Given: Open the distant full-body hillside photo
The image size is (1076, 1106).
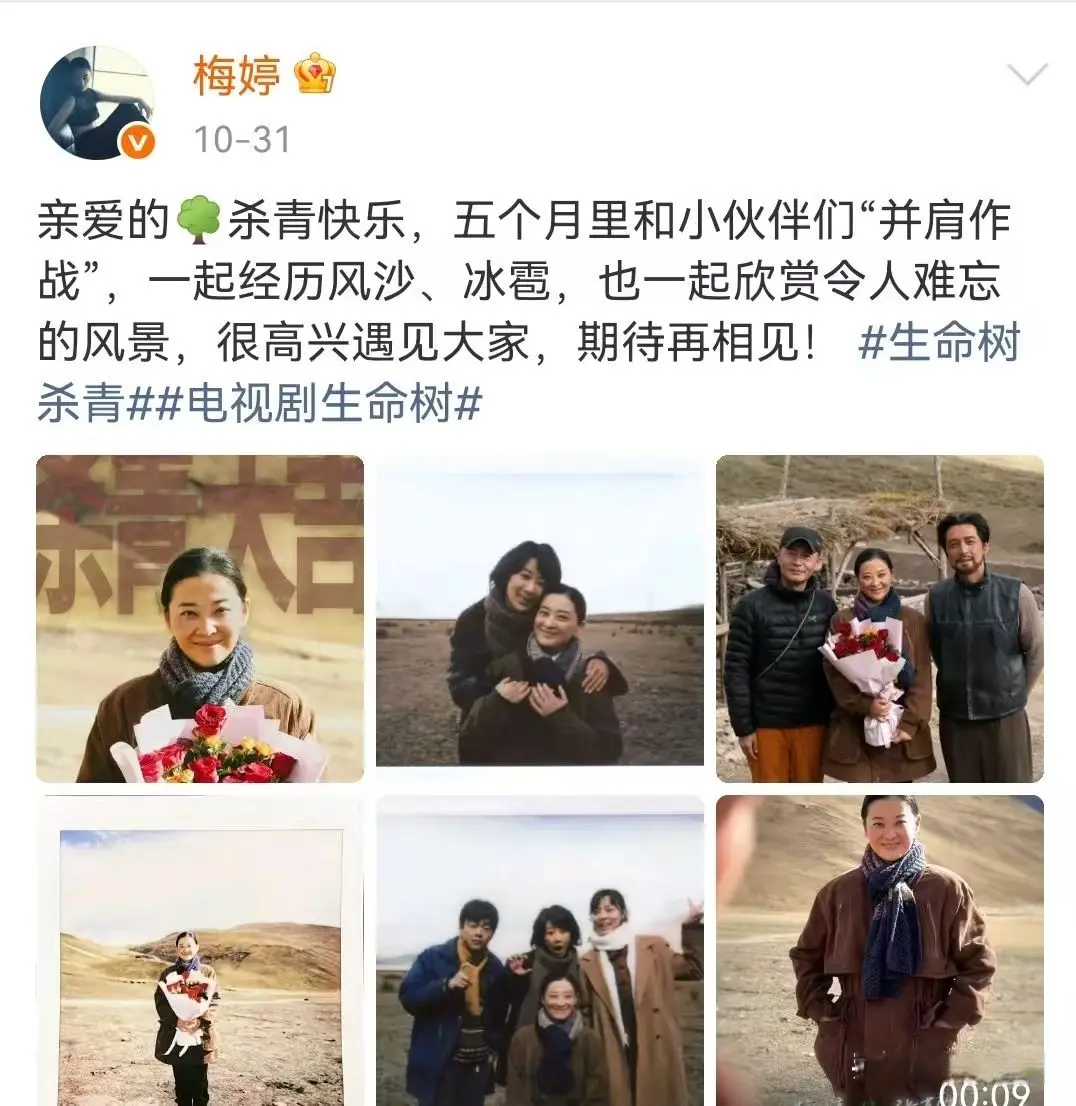Looking at the screenshot, I should (200, 950).
